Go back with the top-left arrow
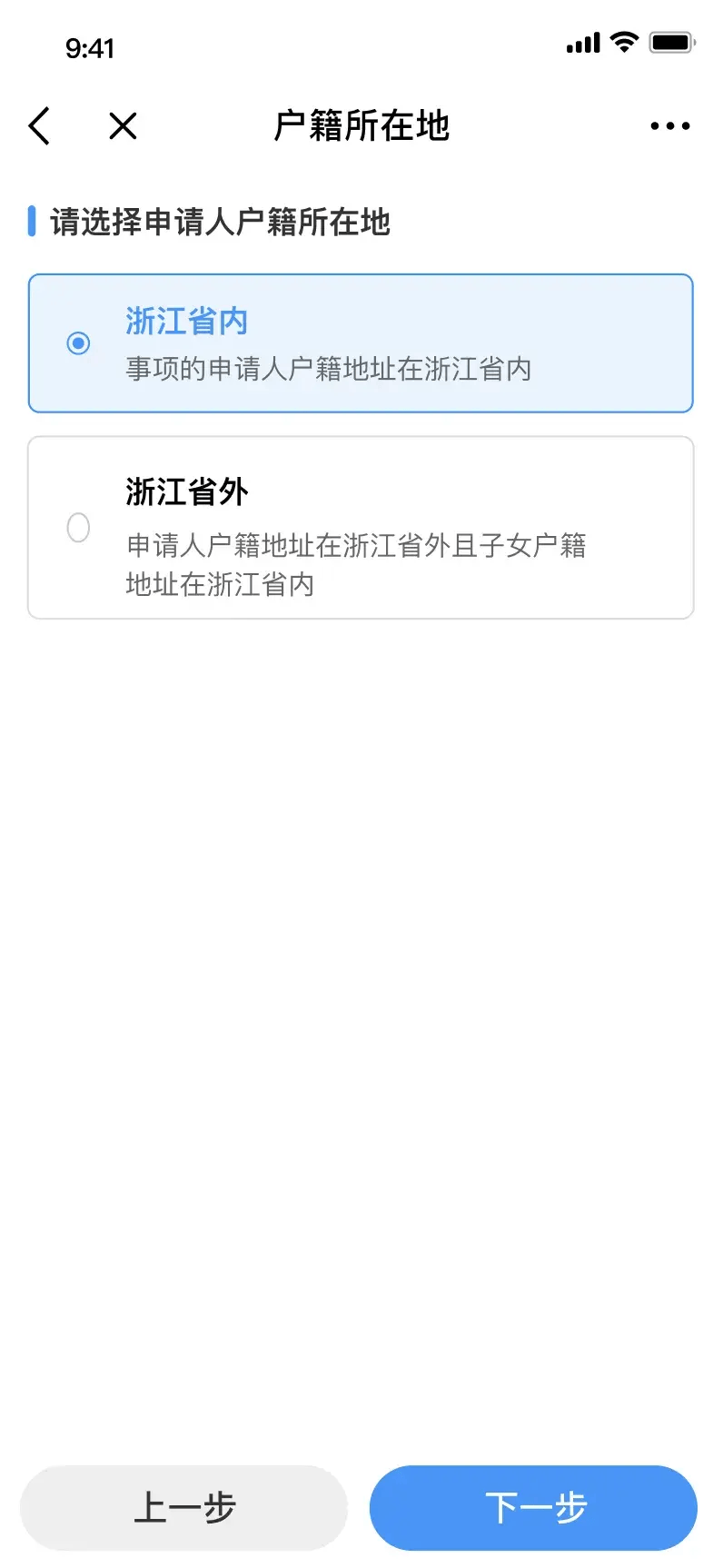723x1568 pixels. coord(39,126)
